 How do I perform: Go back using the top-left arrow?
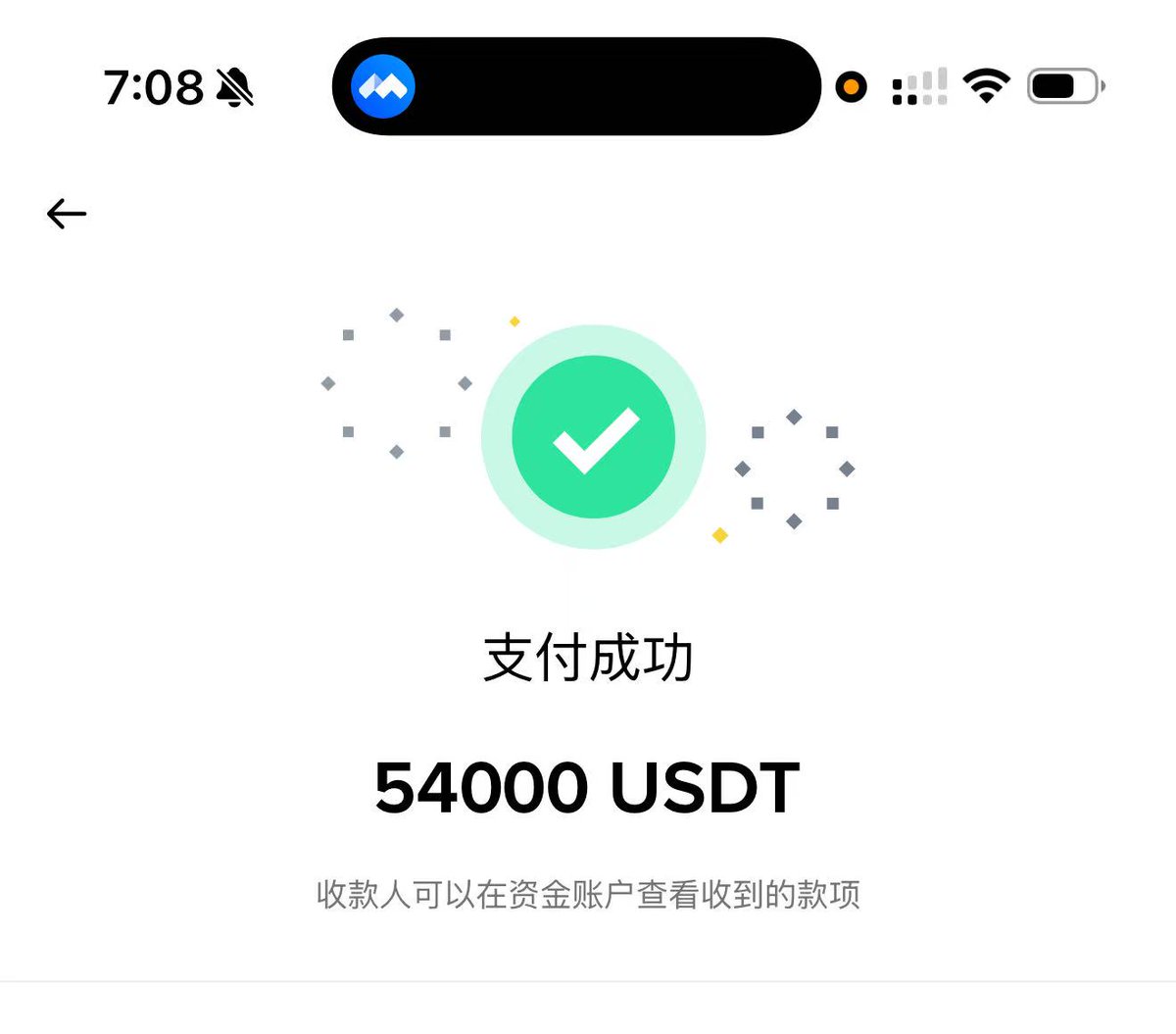click(67, 214)
